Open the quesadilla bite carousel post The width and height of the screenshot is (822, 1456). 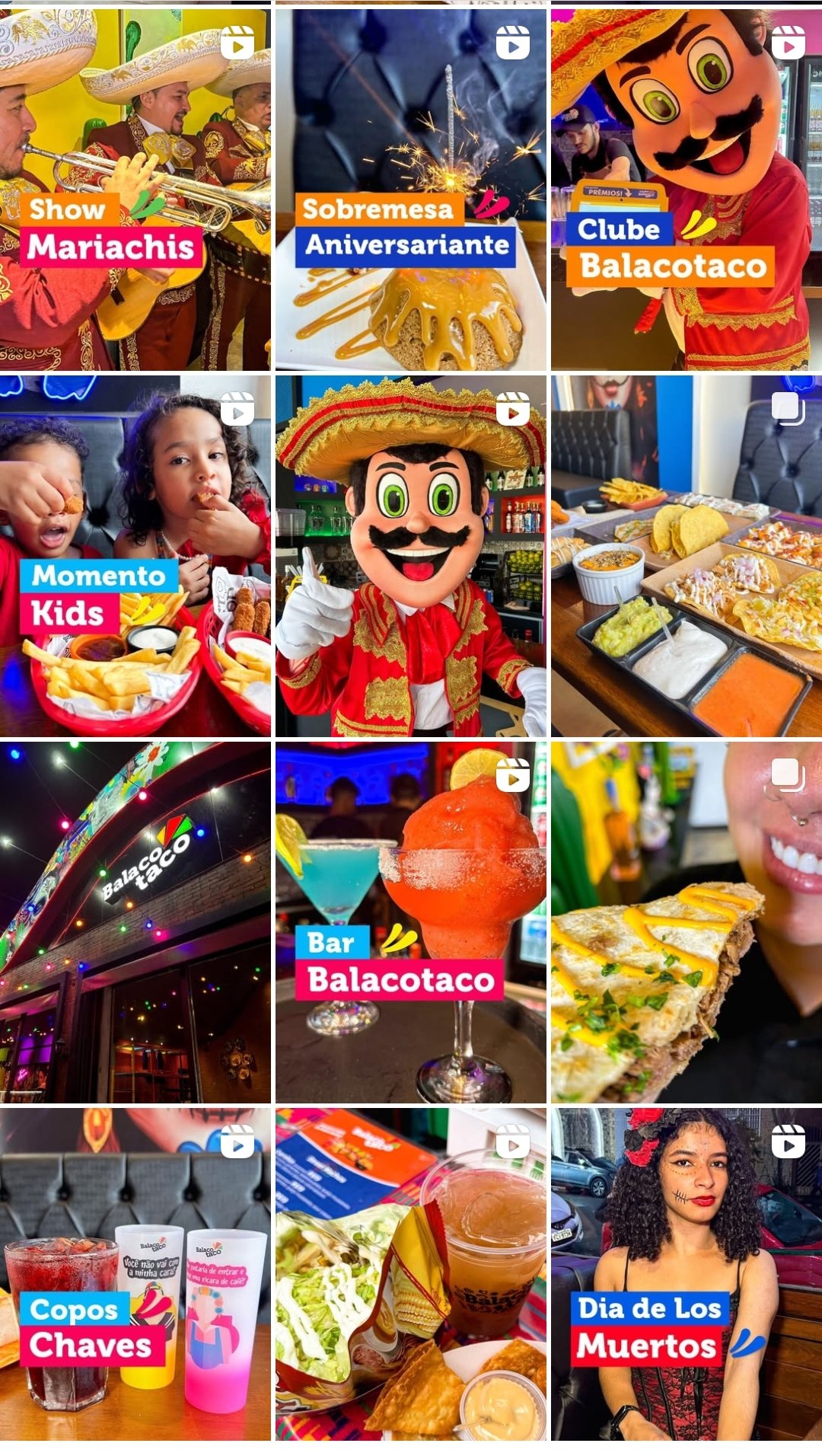pos(686,921)
